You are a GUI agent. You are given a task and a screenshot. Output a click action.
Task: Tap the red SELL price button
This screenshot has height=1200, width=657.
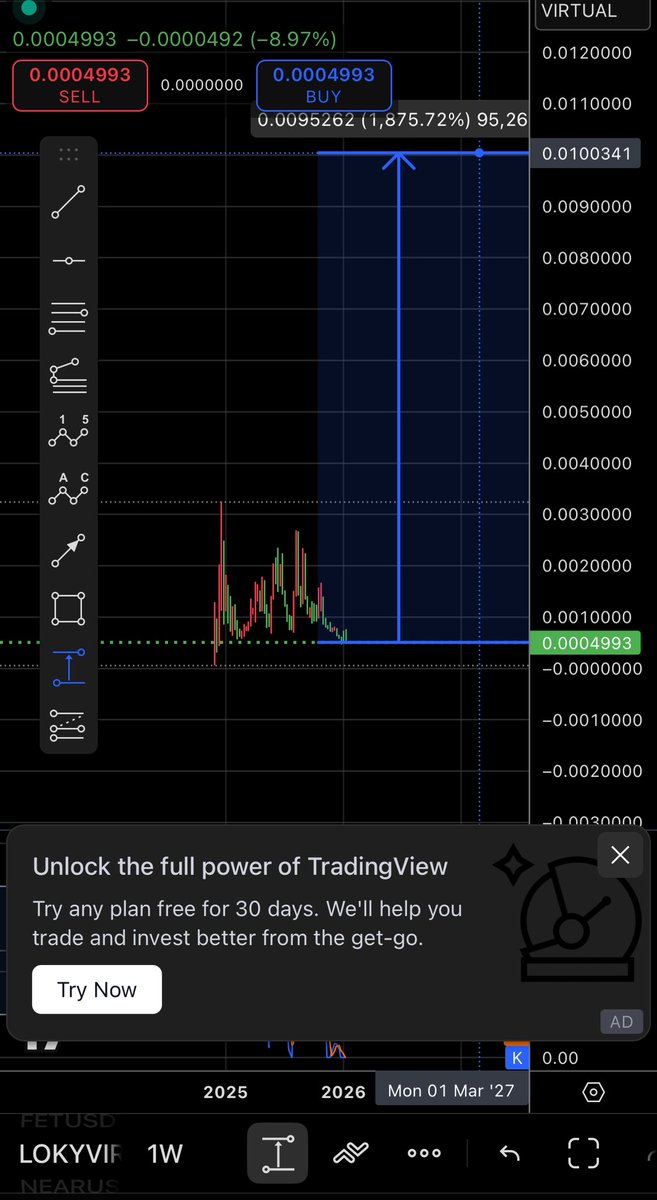pyautogui.click(x=79, y=85)
